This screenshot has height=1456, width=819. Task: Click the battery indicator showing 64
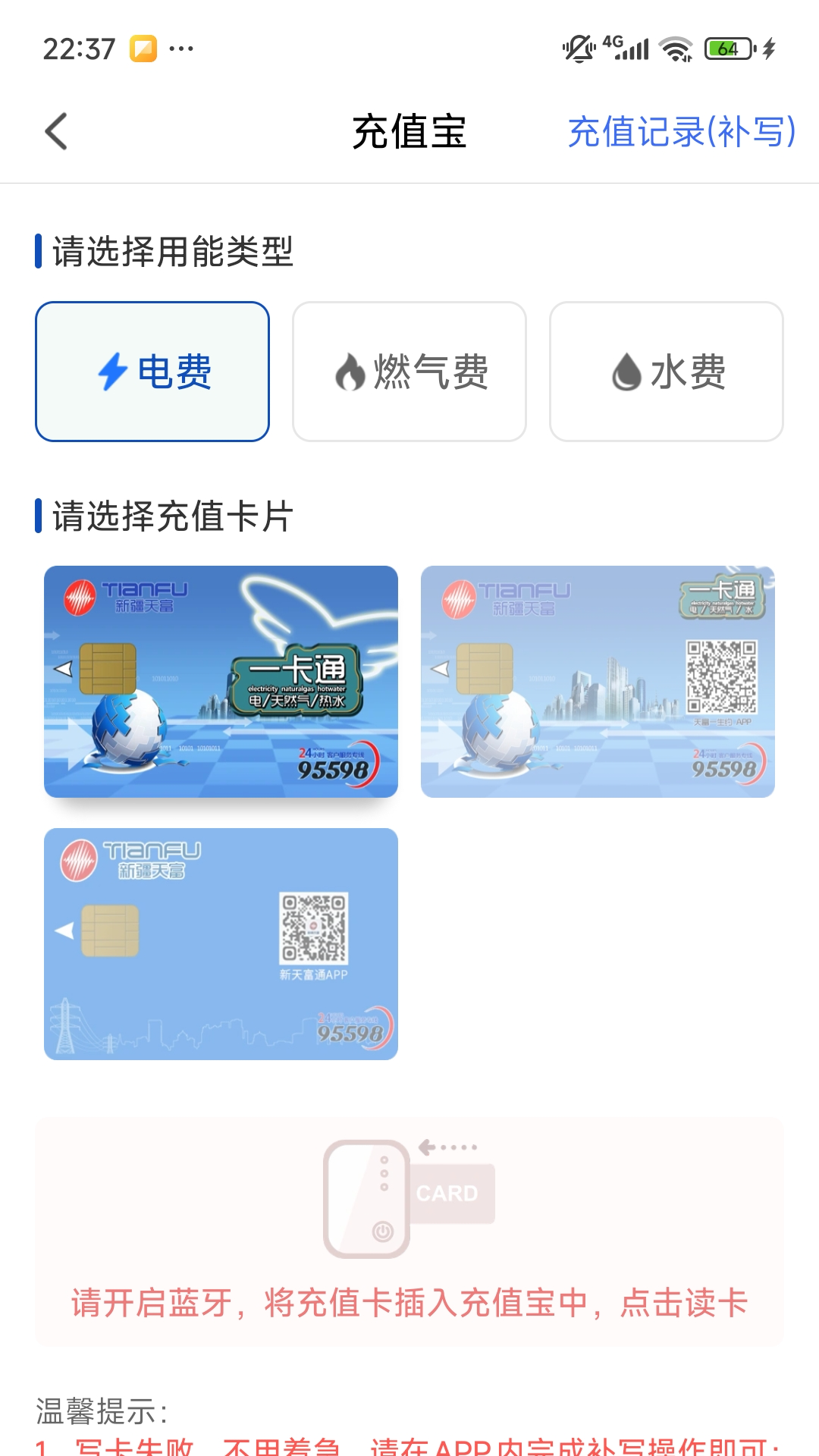[x=726, y=47]
